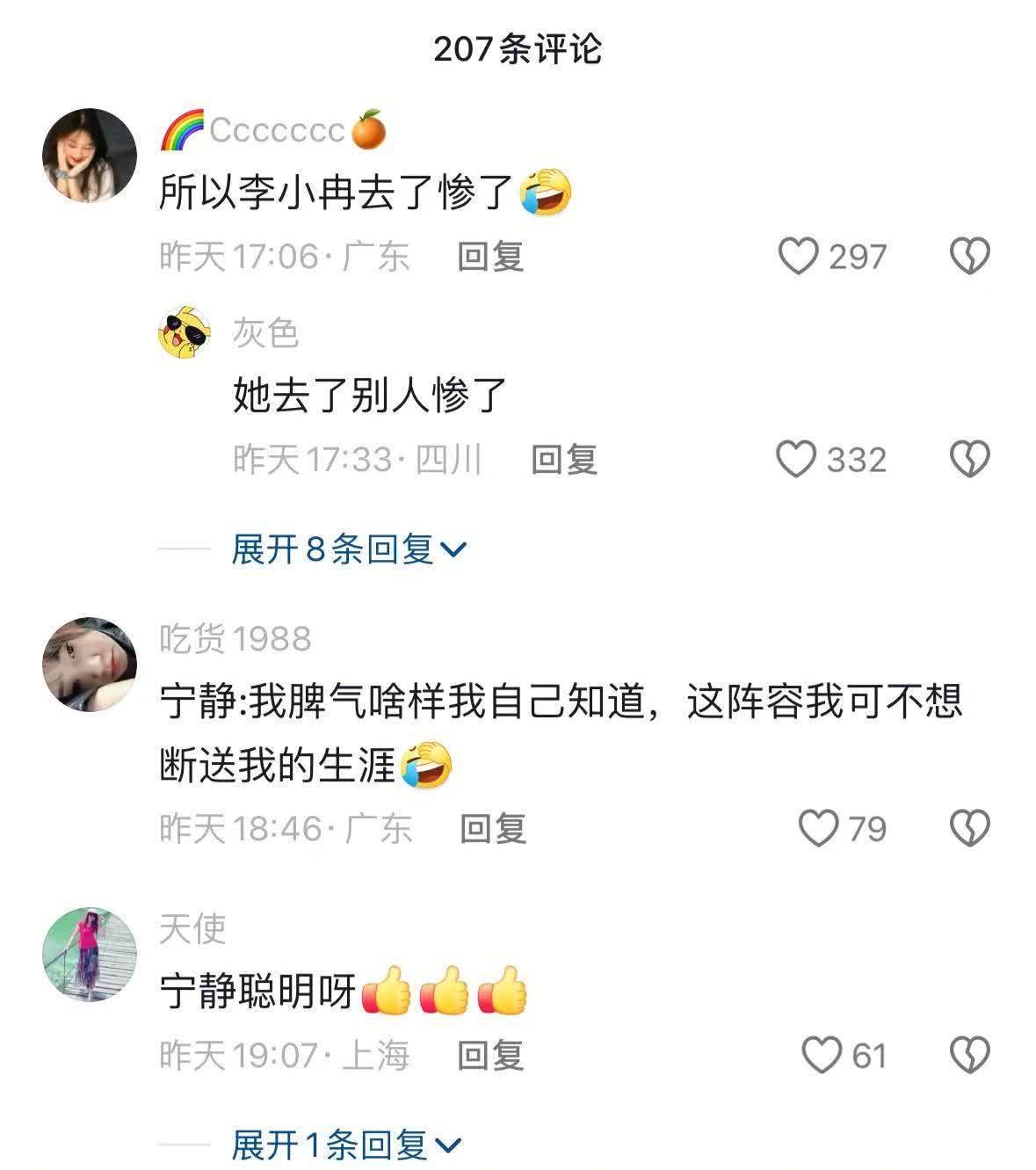Like 灰色's reply
Viewport: 1036px width, 1170px height.
(797, 460)
